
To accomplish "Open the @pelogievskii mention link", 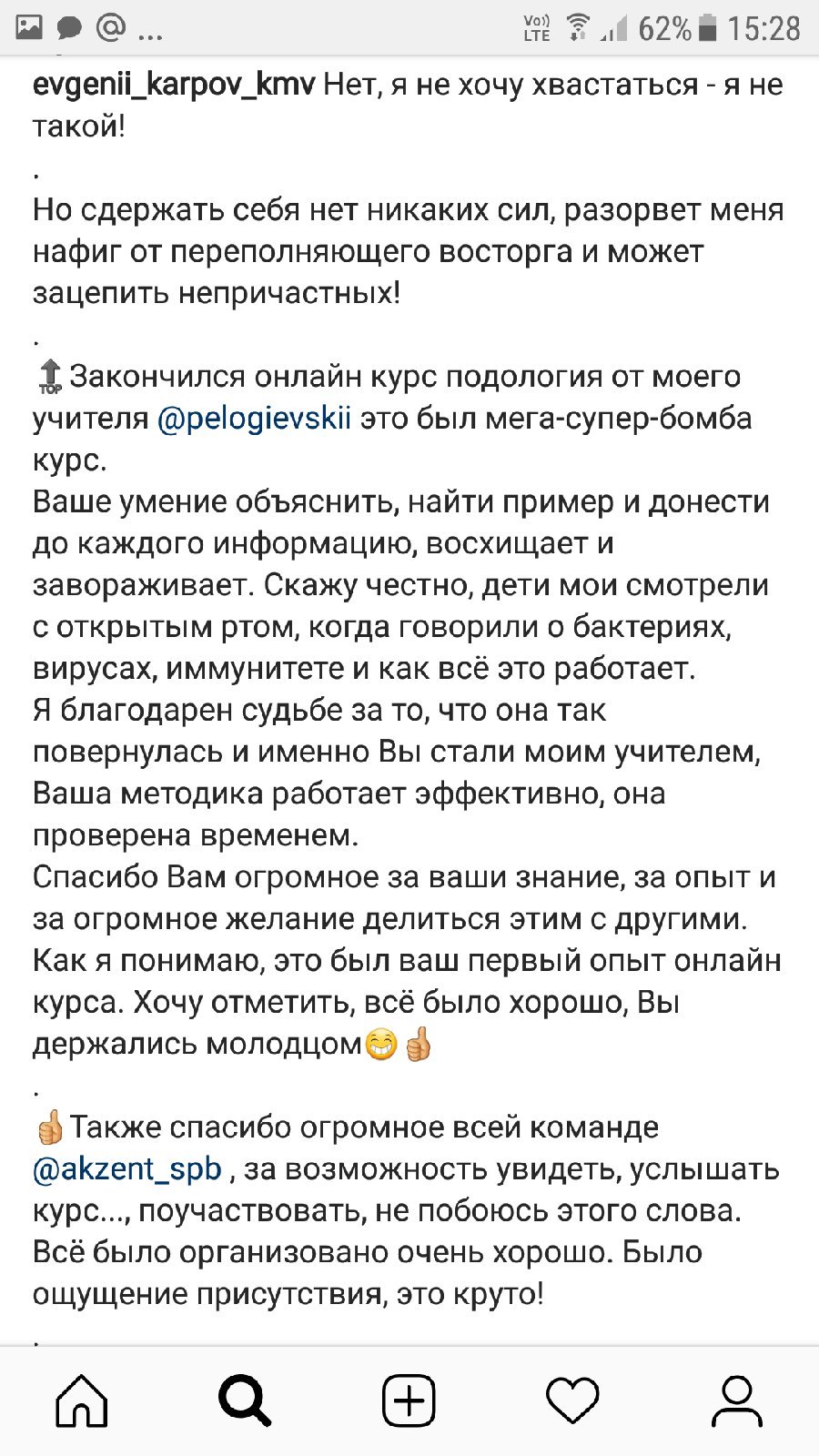I will click(x=254, y=419).
